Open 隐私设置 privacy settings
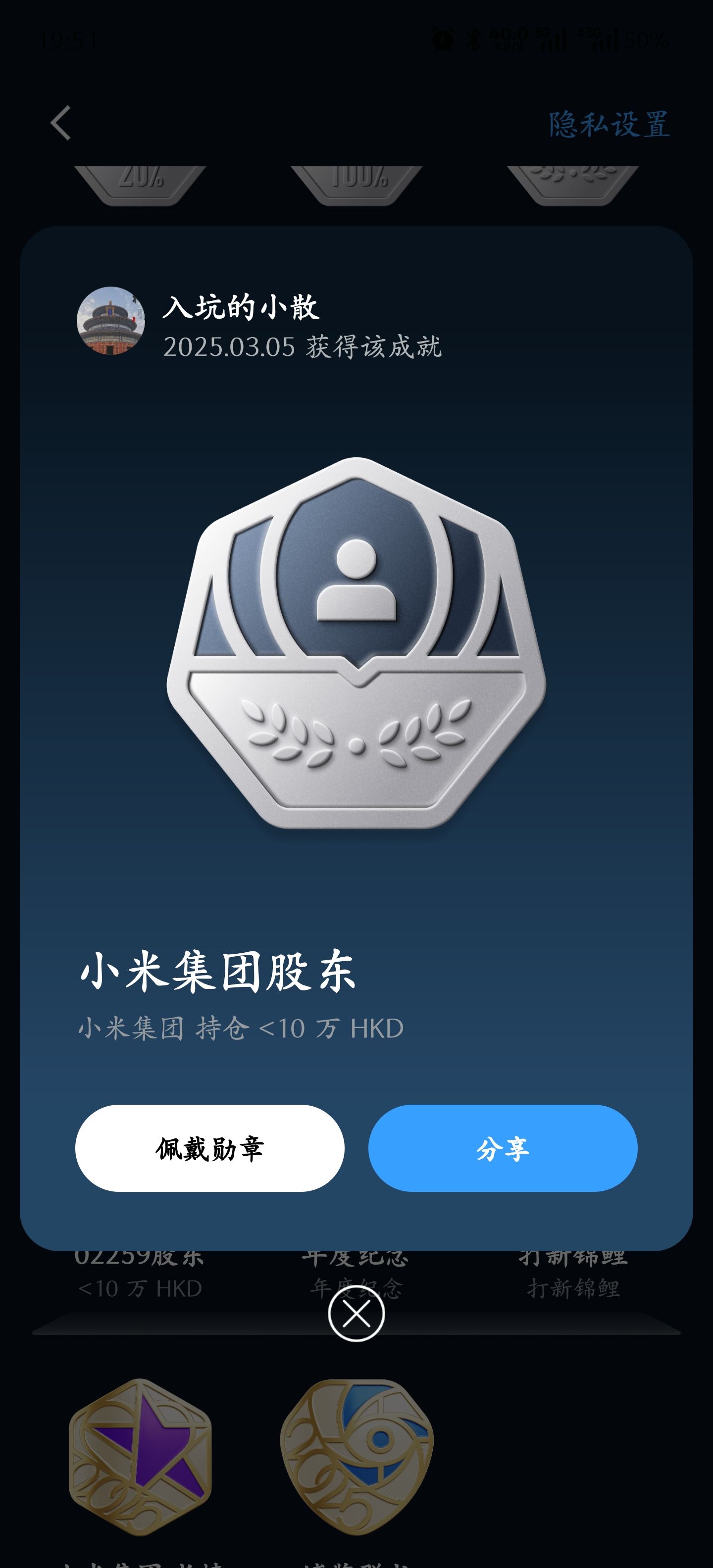This screenshot has height=1568, width=713. click(608, 125)
